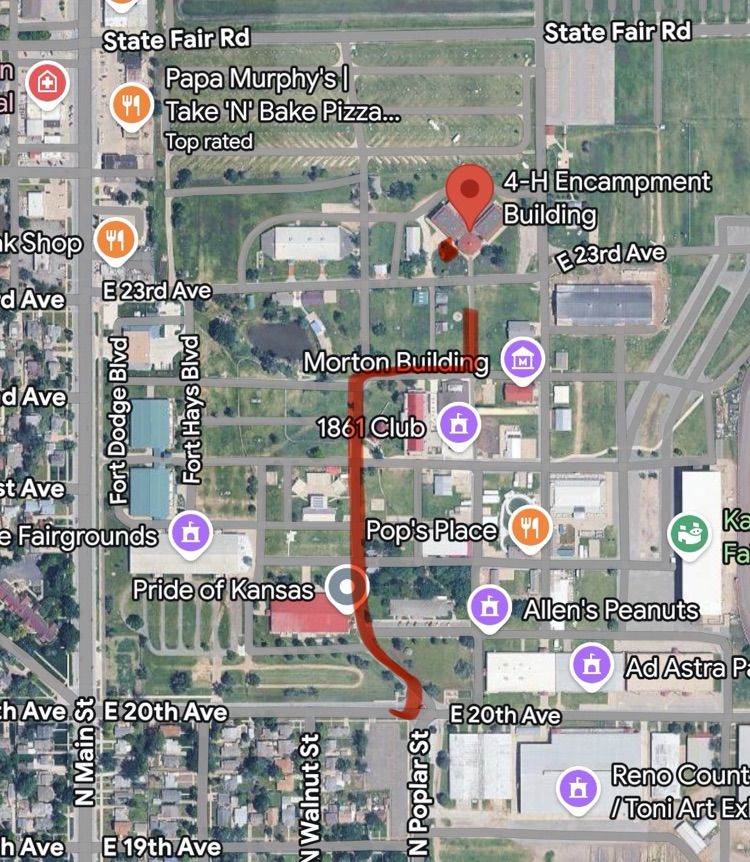Select the Reno County / Toni Art pin
This screenshot has height=862, width=750.
pyautogui.click(x=578, y=786)
